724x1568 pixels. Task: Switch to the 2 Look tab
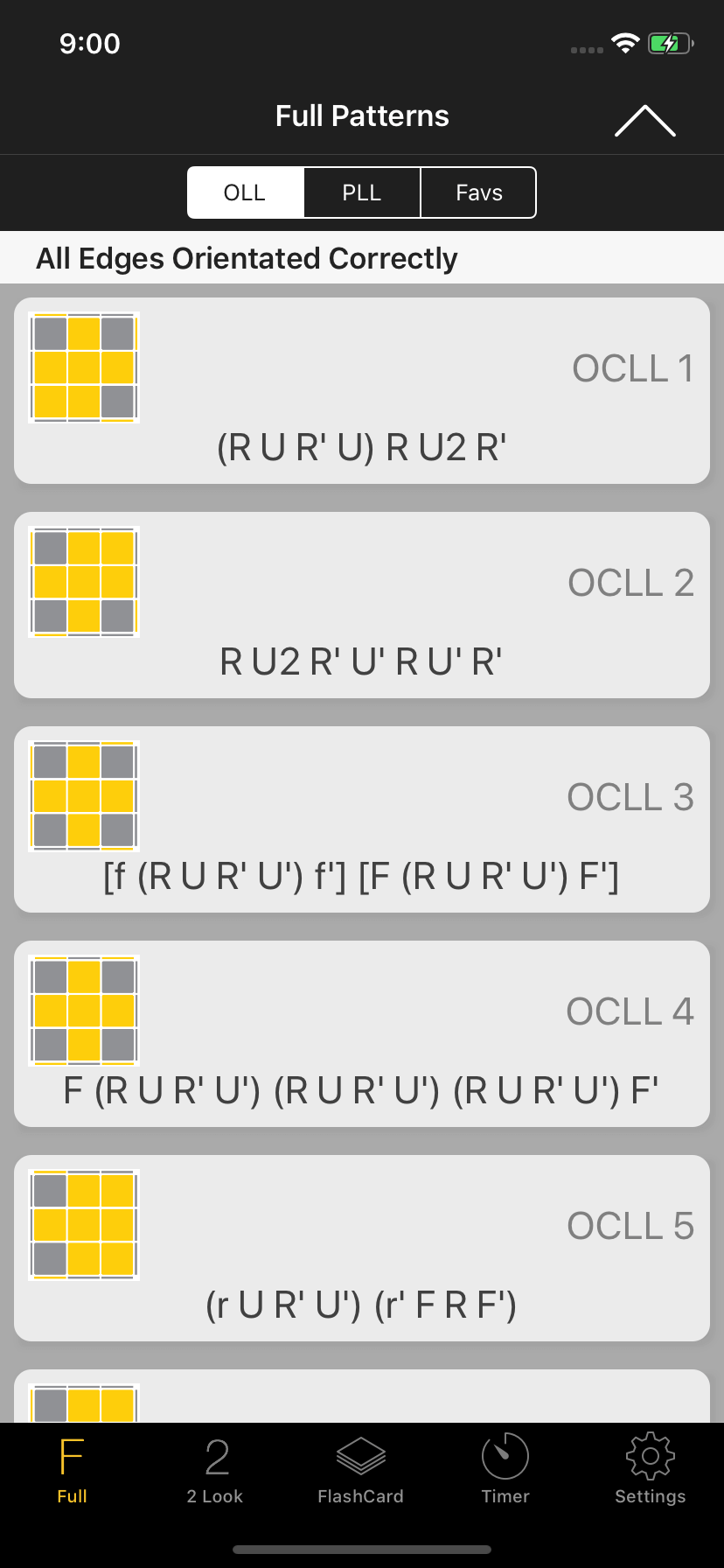215,1470
